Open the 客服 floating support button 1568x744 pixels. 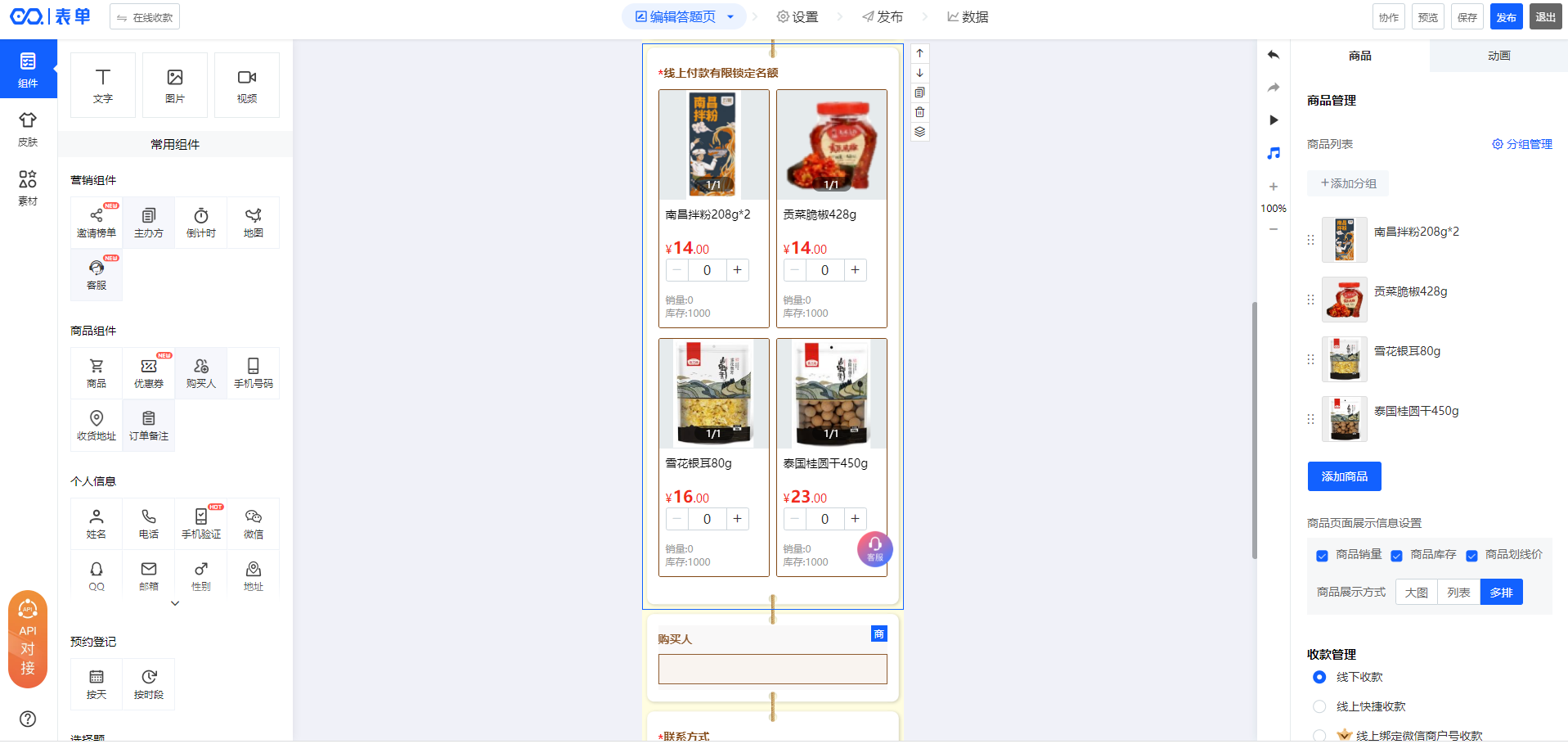point(874,549)
